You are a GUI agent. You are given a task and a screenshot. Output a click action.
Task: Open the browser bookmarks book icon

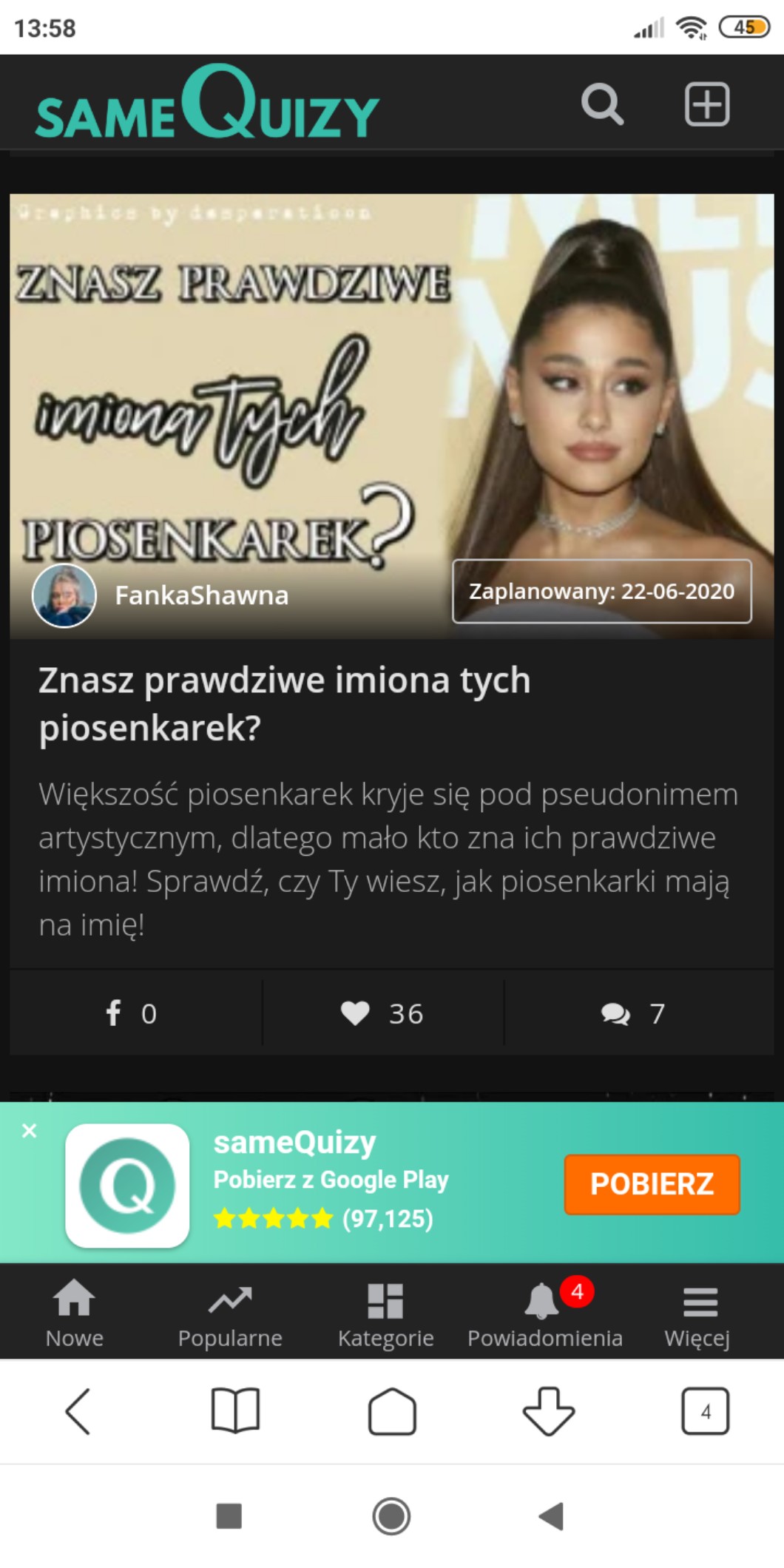(235, 1411)
